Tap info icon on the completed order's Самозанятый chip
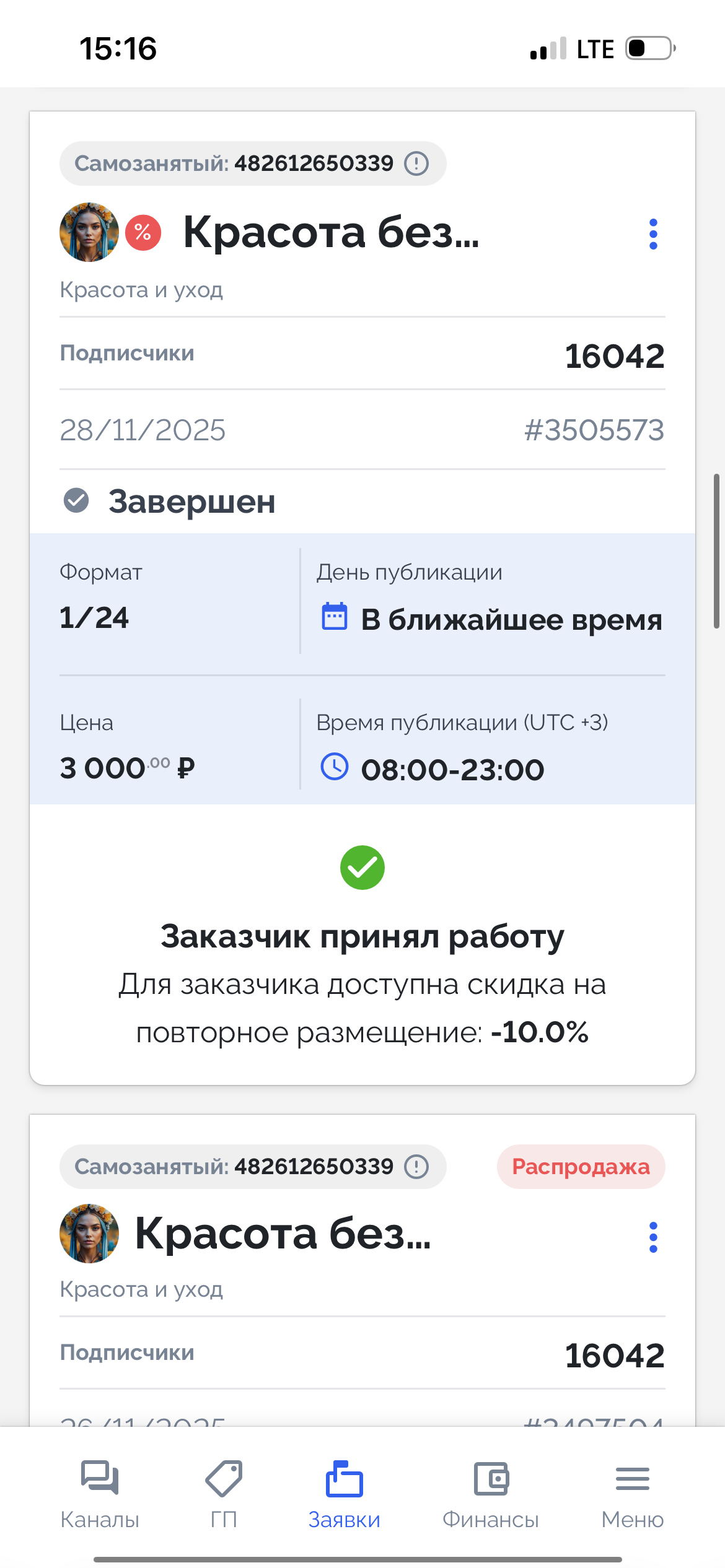The height and width of the screenshot is (1568, 725). [x=416, y=163]
